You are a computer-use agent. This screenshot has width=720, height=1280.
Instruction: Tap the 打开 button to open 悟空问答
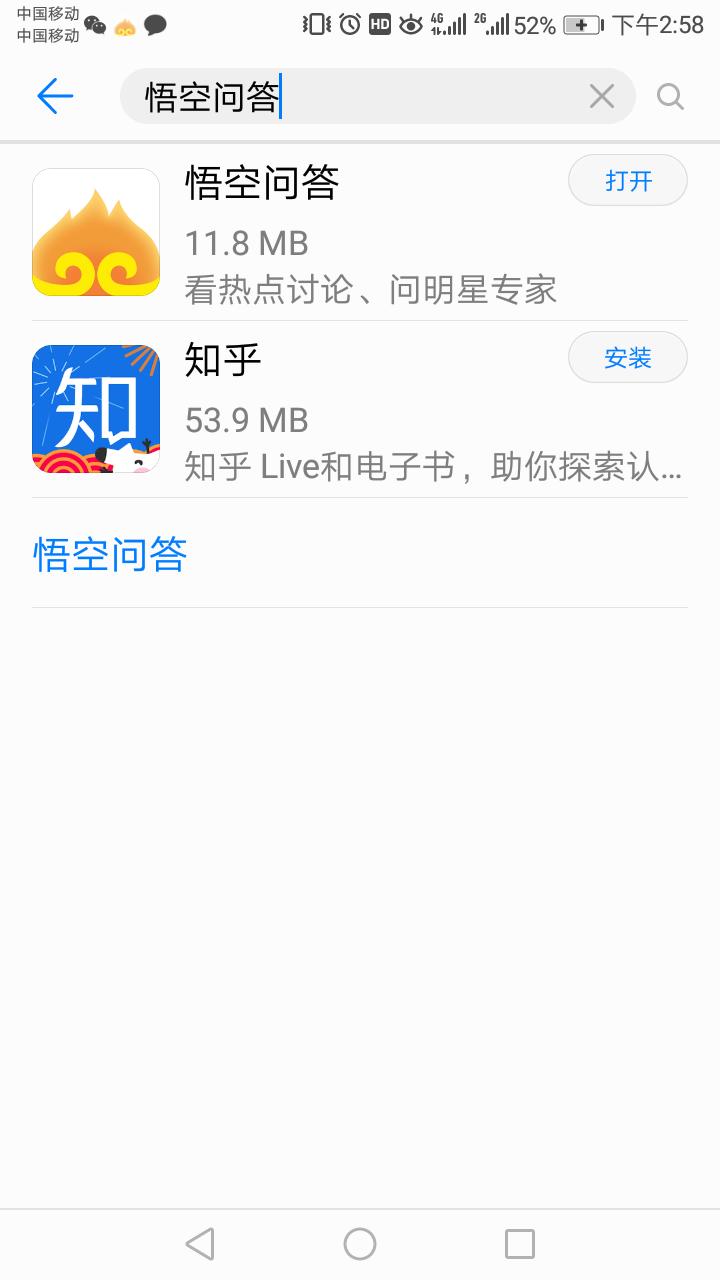pyautogui.click(x=627, y=180)
